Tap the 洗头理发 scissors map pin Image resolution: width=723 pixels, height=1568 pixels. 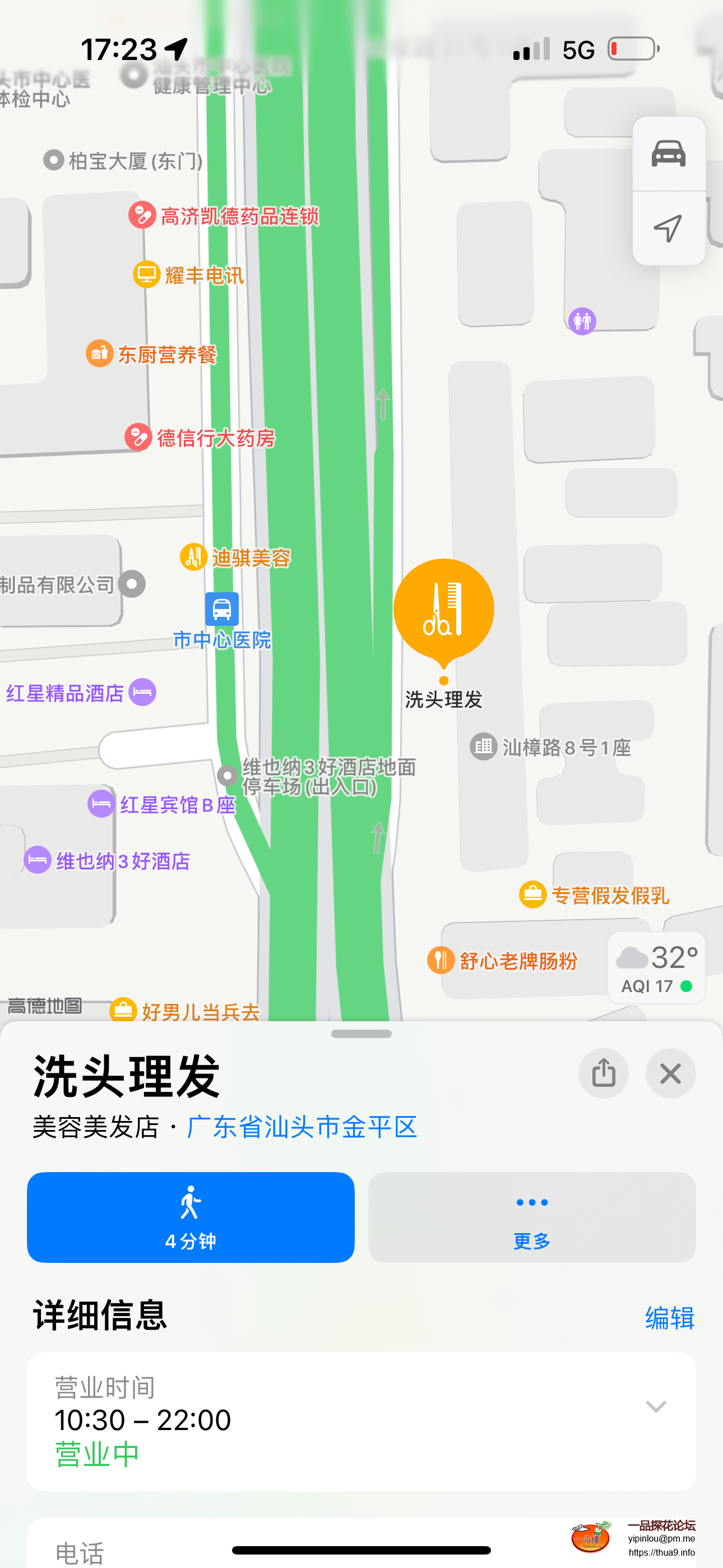click(443, 608)
